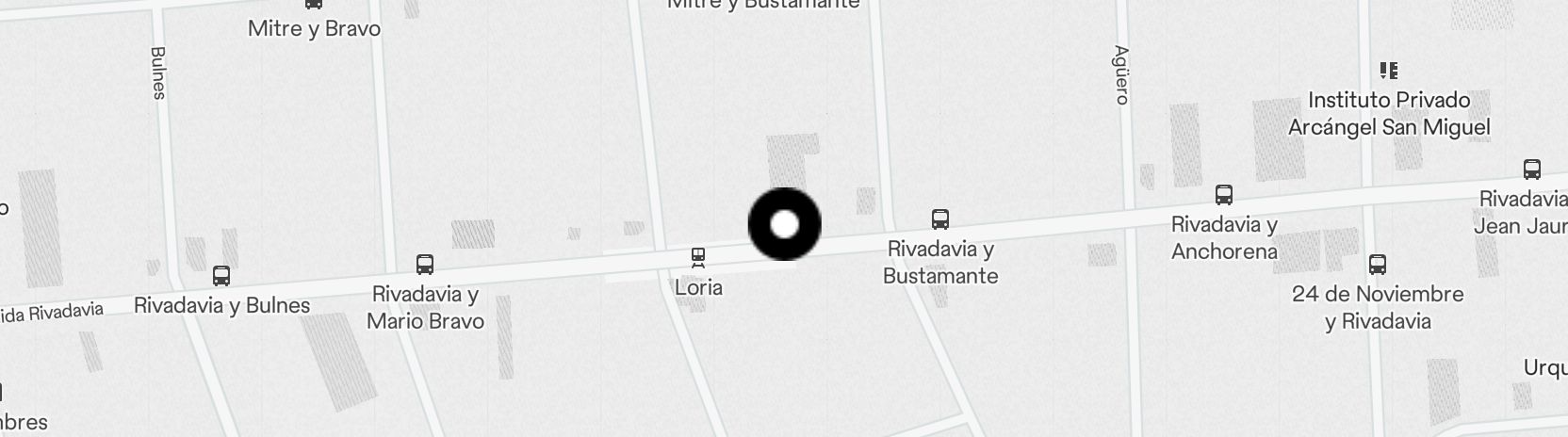This screenshot has width=1568, height=437.
Task: Open Instituto Privado Arcángel San Miguel marker
Action: (x=1388, y=71)
